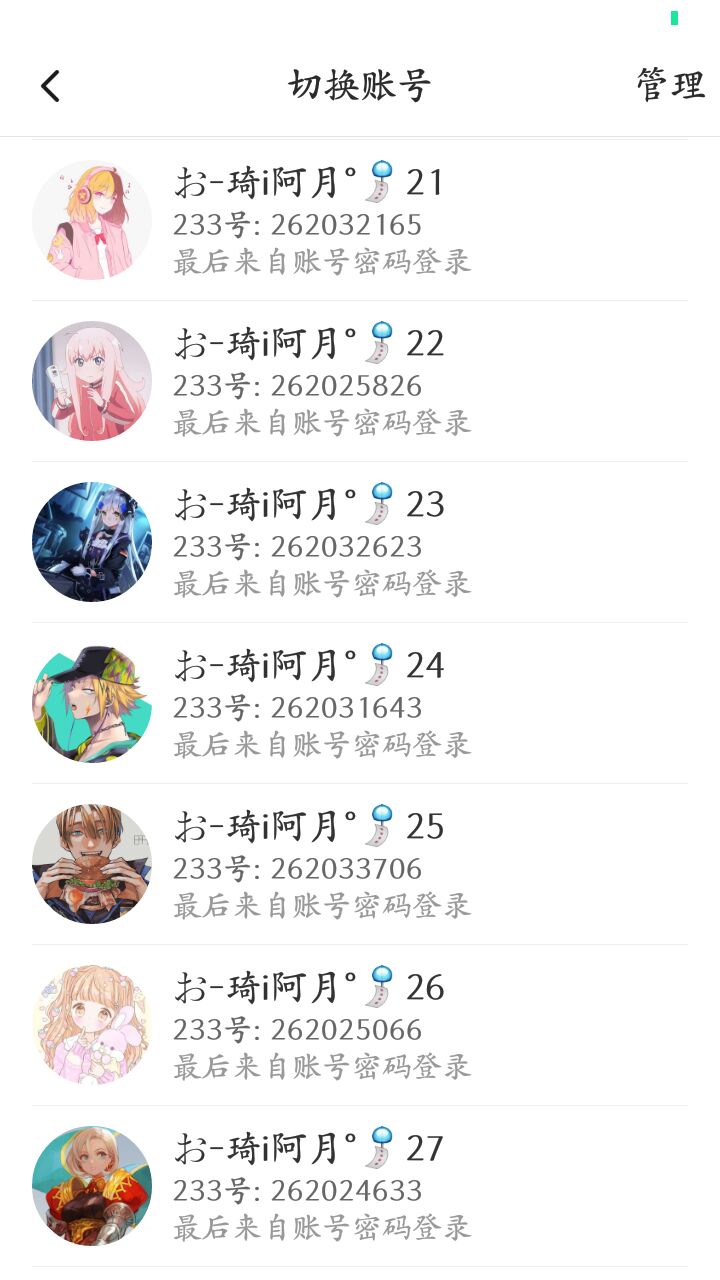Open the 管理 account management option
The height and width of the screenshot is (1280, 720).
(670, 86)
